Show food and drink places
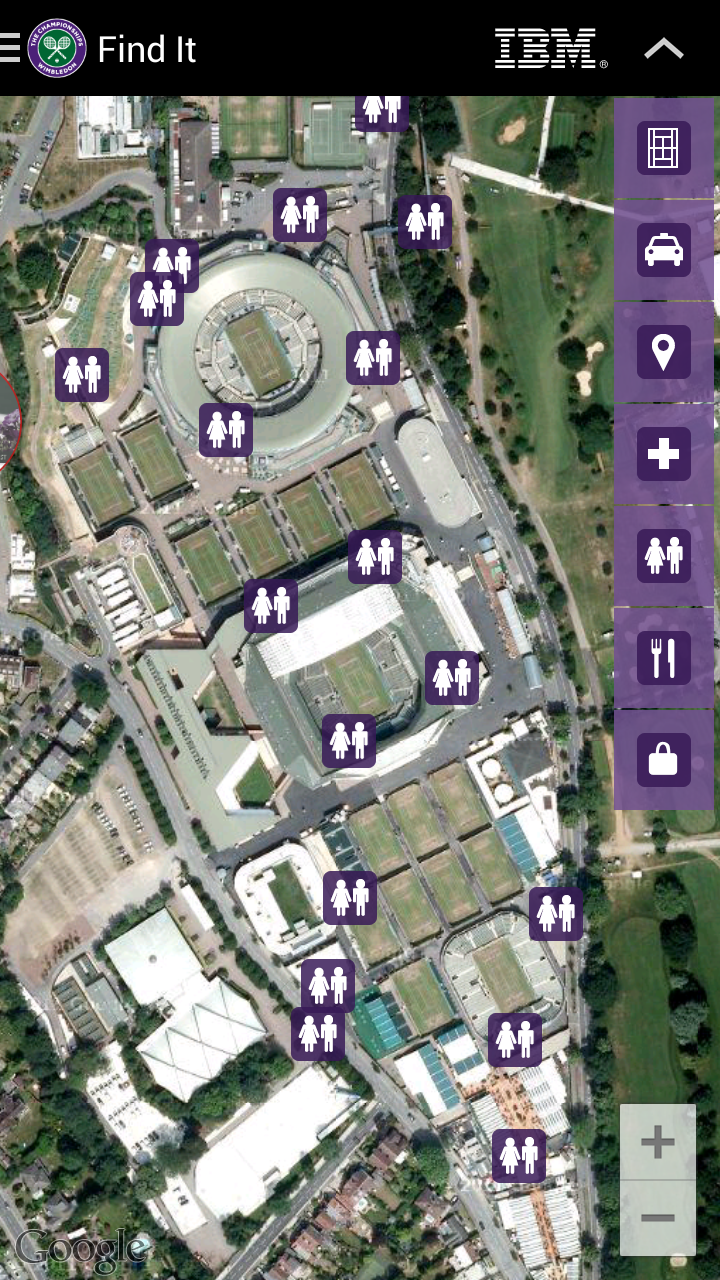Viewport: 720px width, 1280px height. tap(664, 658)
